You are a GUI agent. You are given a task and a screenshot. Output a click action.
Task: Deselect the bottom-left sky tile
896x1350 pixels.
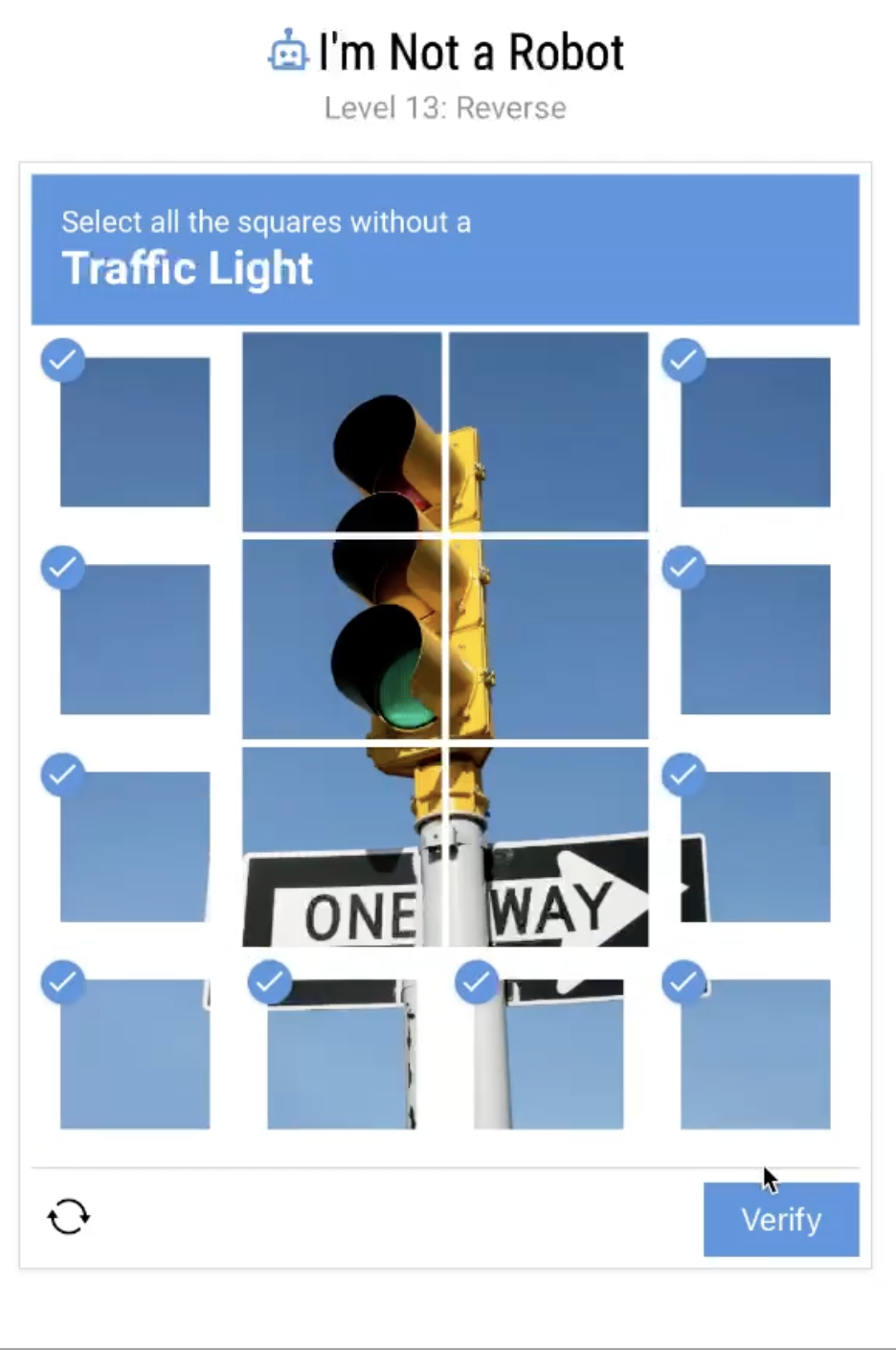coord(134,1053)
